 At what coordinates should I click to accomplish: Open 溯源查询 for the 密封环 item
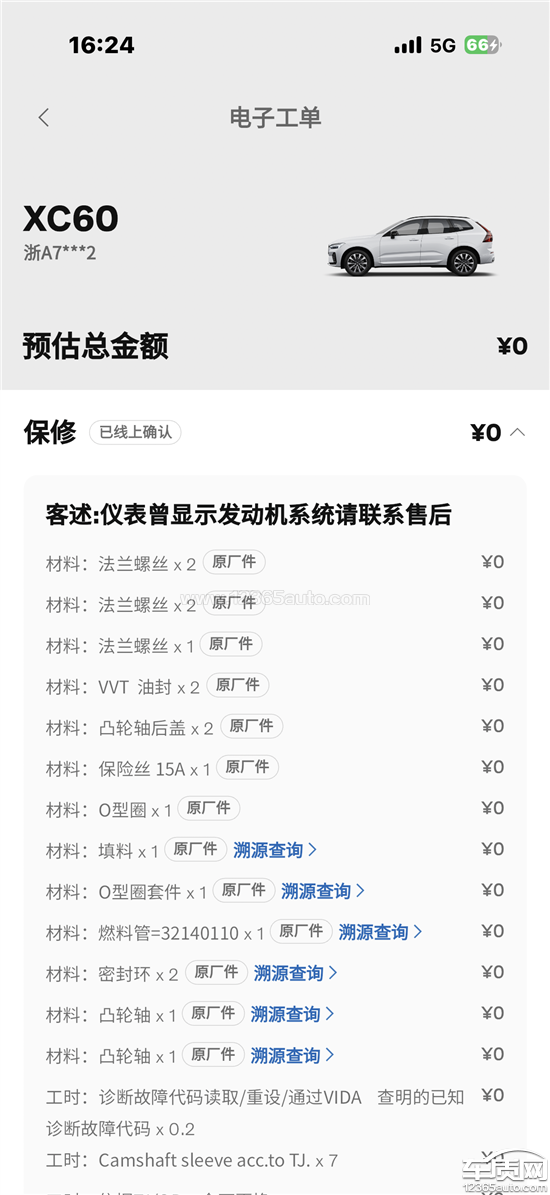(296, 973)
